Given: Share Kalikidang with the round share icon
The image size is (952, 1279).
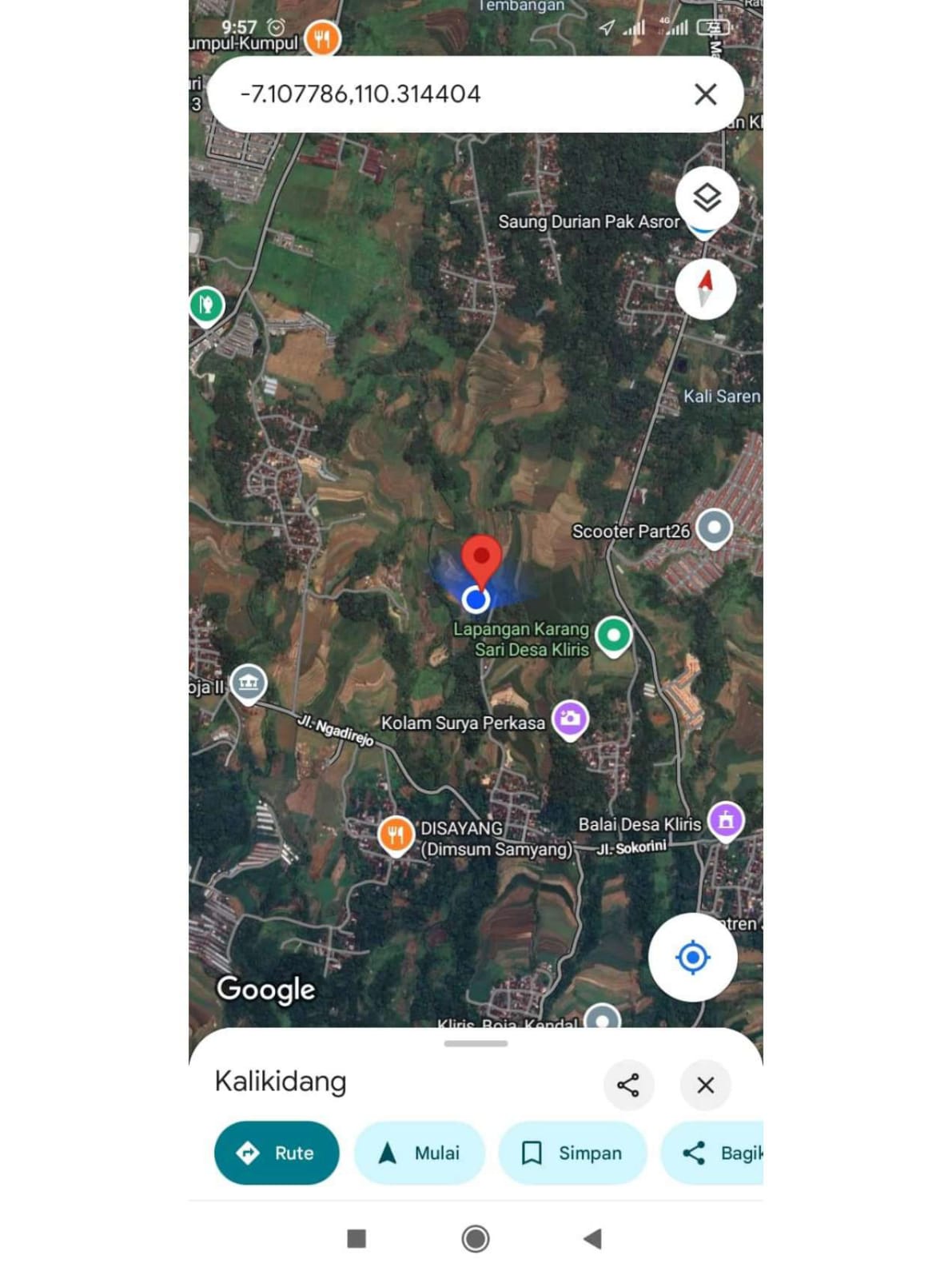Looking at the screenshot, I should tap(628, 1085).
